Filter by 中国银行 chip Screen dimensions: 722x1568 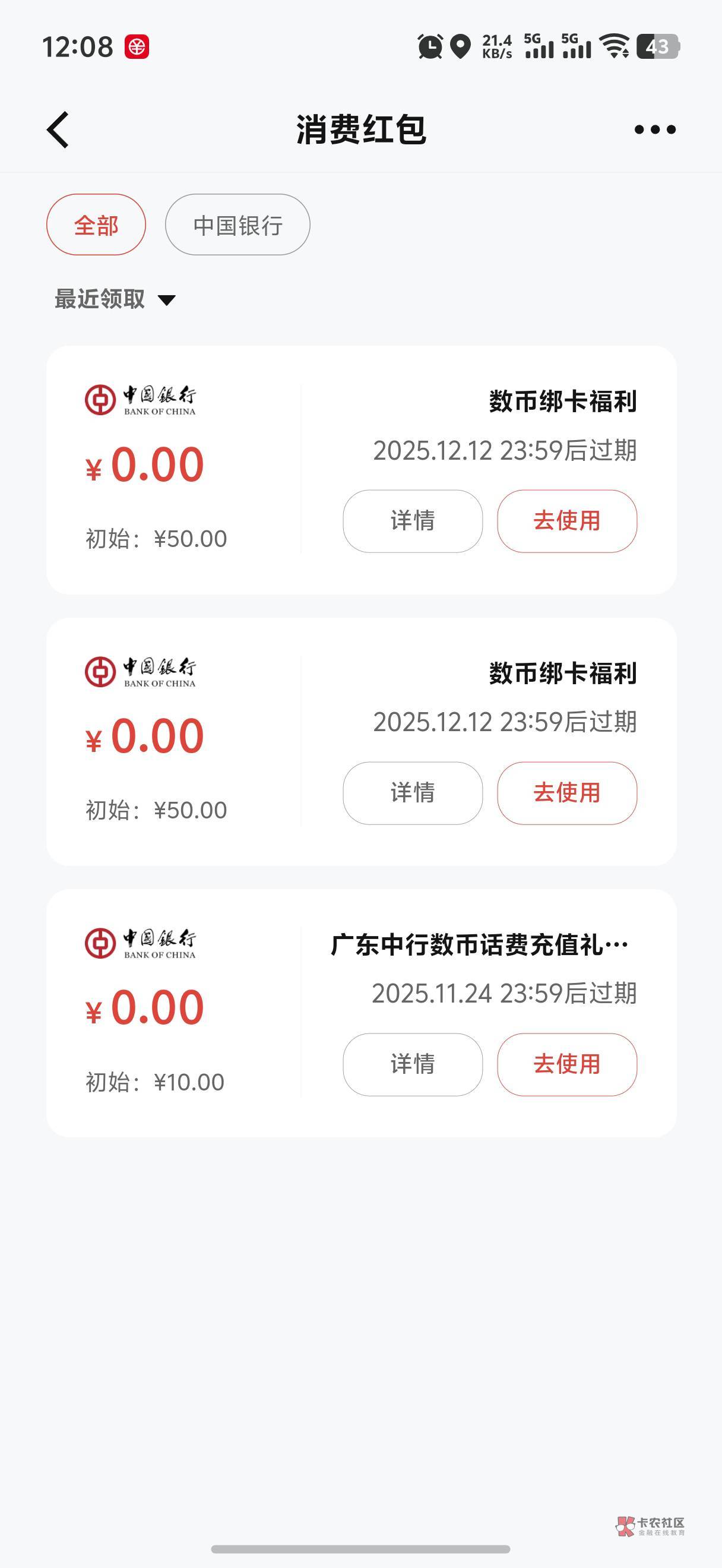(x=237, y=225)
